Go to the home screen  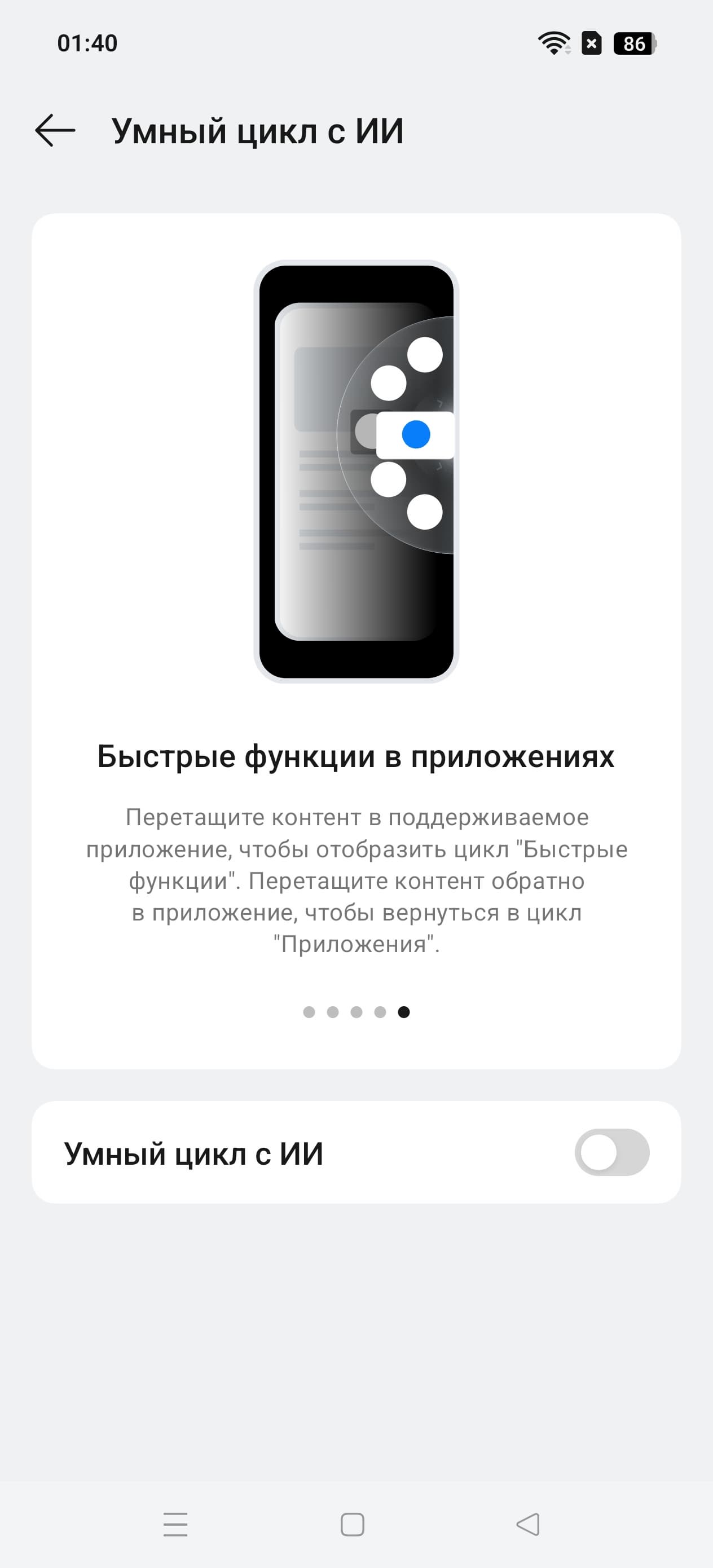(353, 1524)
